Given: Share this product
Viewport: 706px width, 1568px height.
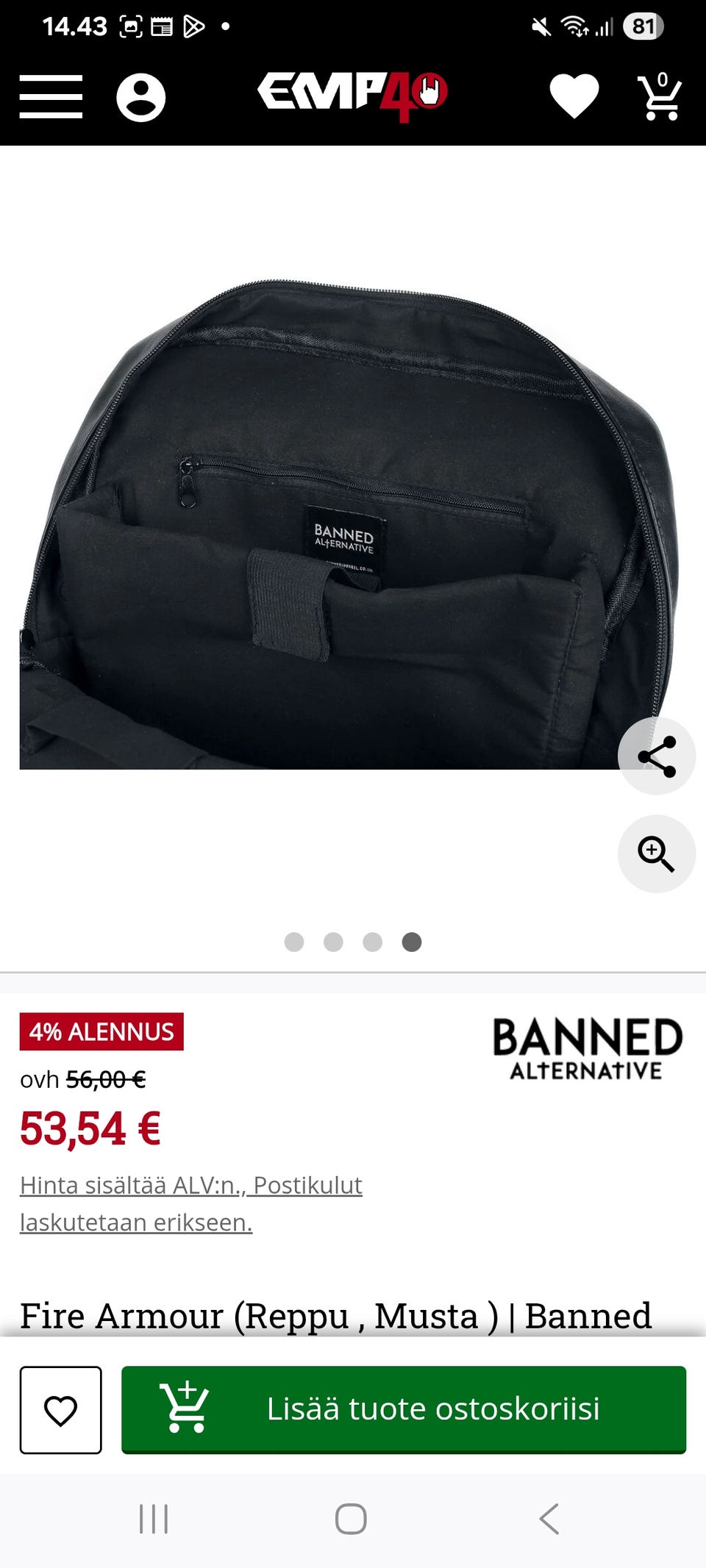Looking at the screenshot, I should [657, 756].
